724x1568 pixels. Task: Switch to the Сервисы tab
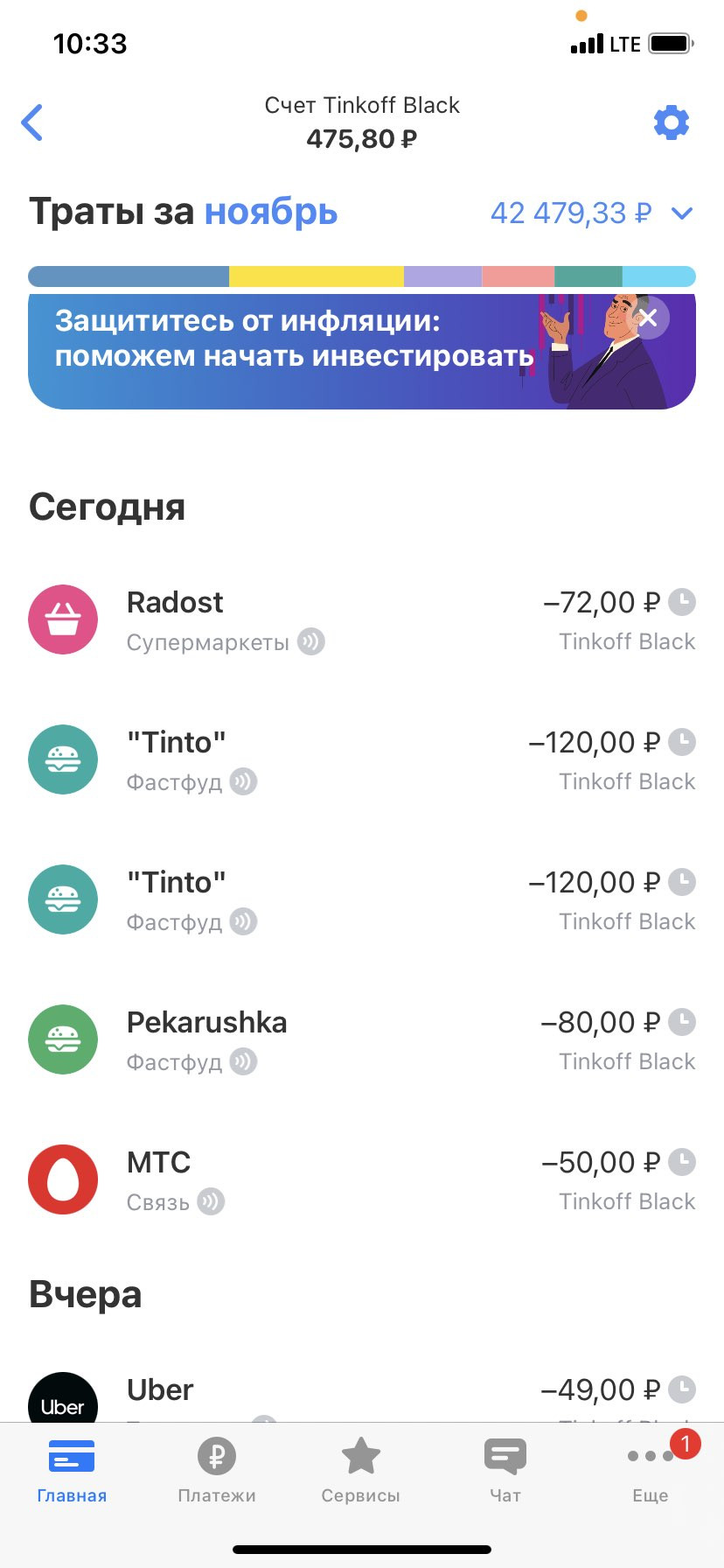click(x=361, y=1472)
